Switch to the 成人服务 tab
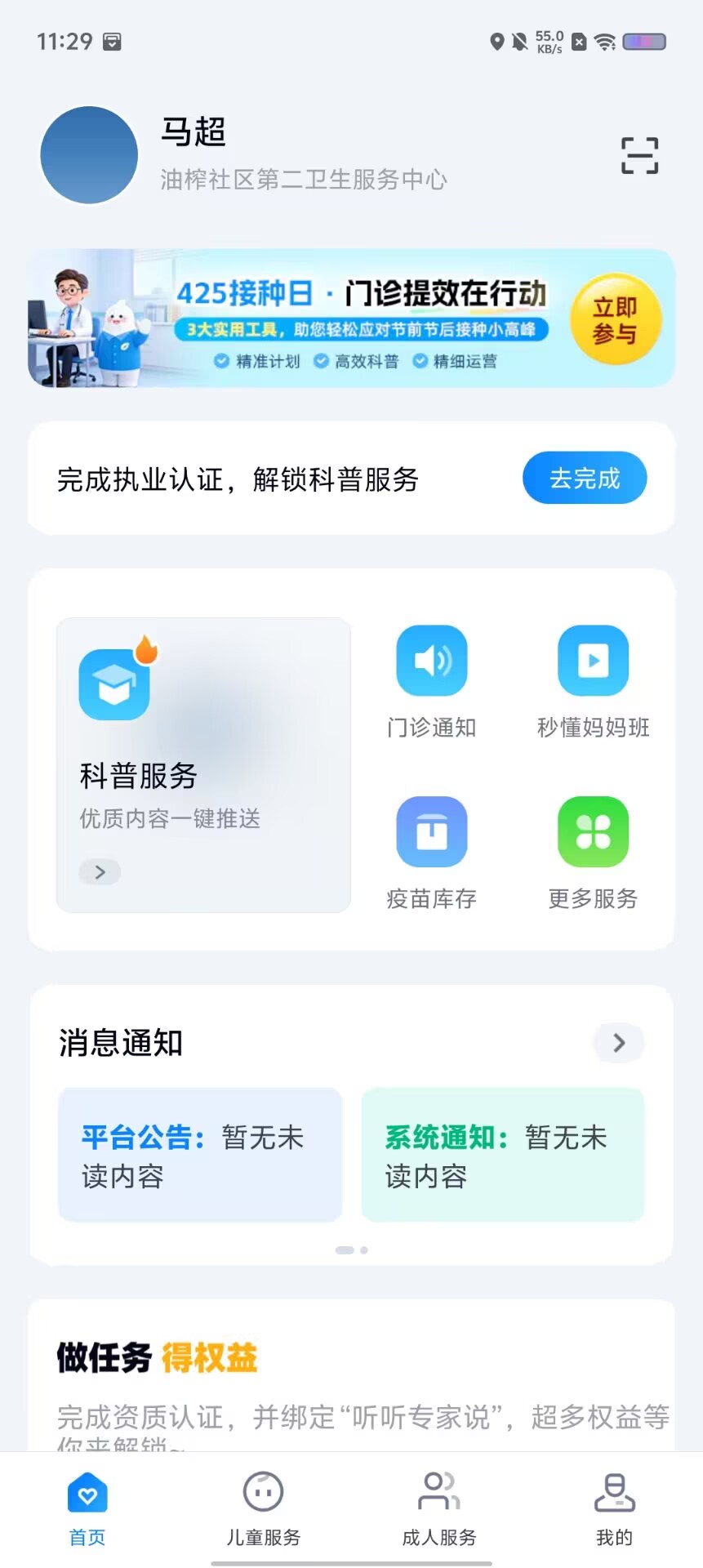The height and width of the screenshot is (1568, 703). (439, 1509)
